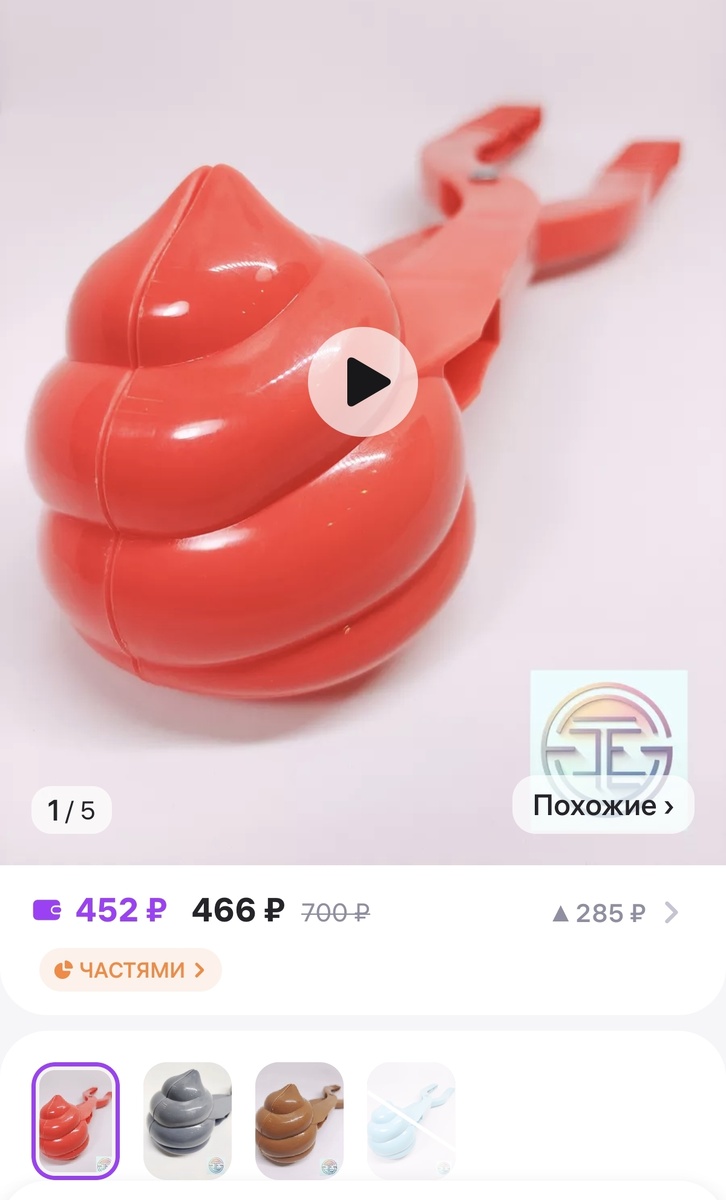Screen dimensions: 726x1200
Task: Open the 285 ₽ price history chevron
Action: coord(670,912)
